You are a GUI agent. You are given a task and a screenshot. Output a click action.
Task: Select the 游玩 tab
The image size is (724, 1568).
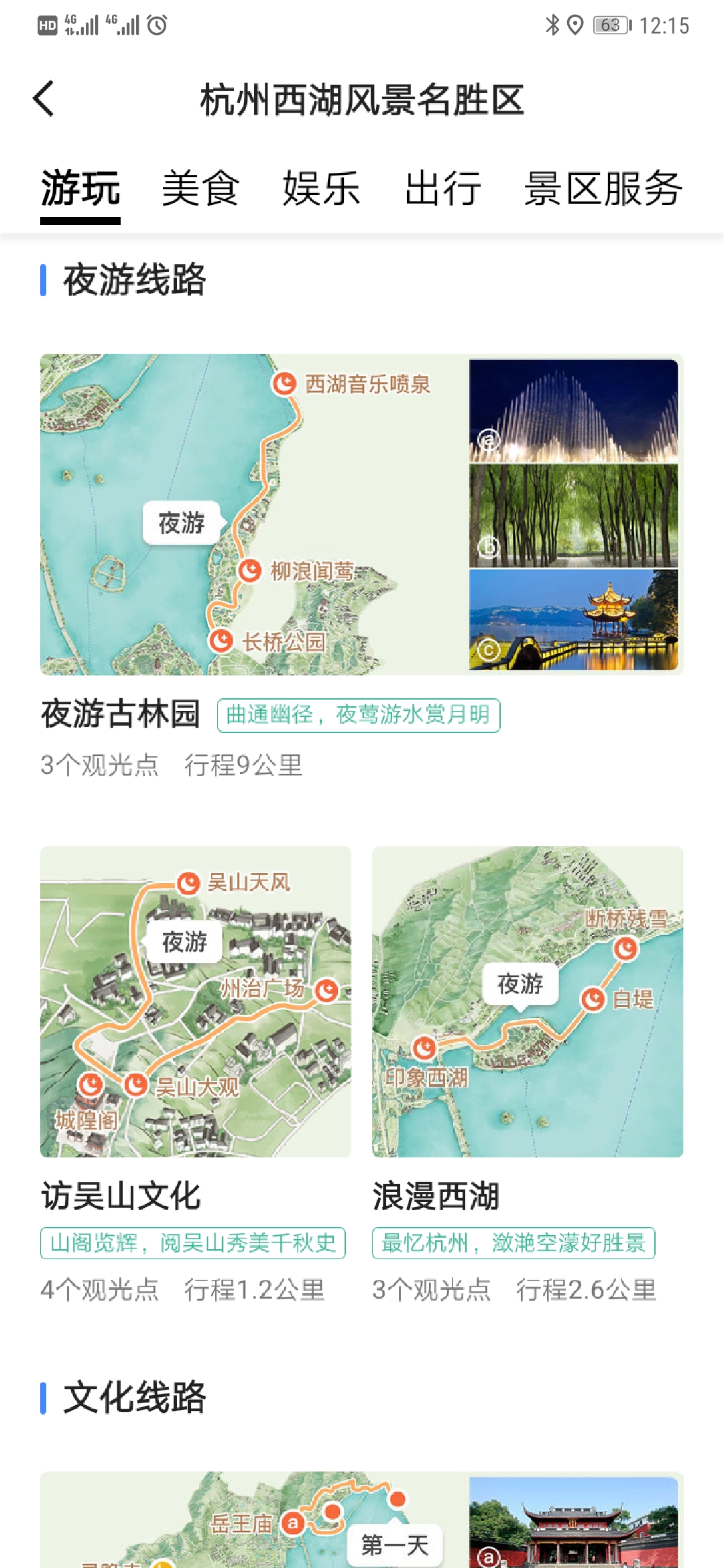[x=80, y=188]
